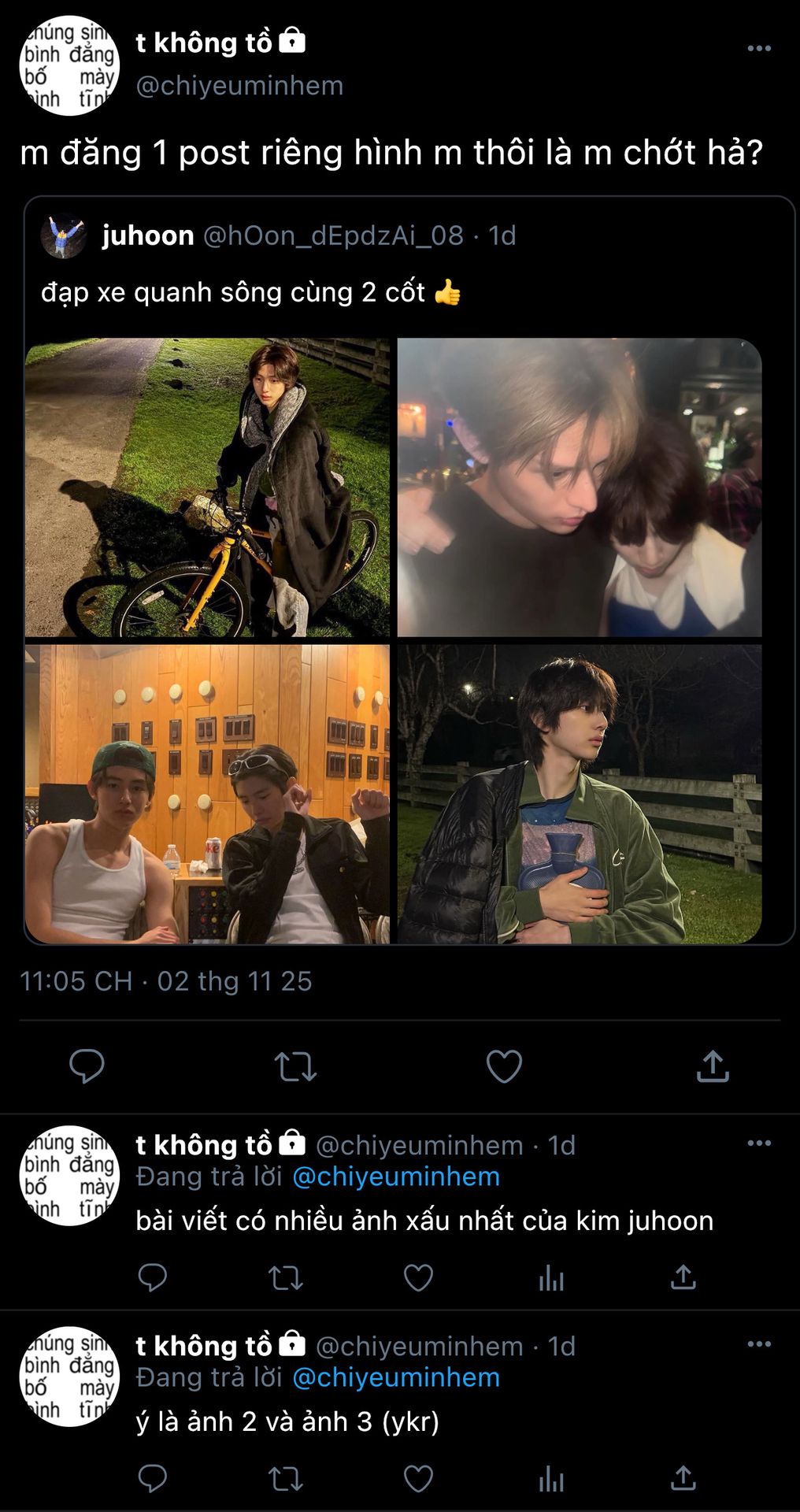The width and height of the screenshot is (800, 1512).
Task: Like the reply mentioning kim juhoon
Action: (418, 1277)
